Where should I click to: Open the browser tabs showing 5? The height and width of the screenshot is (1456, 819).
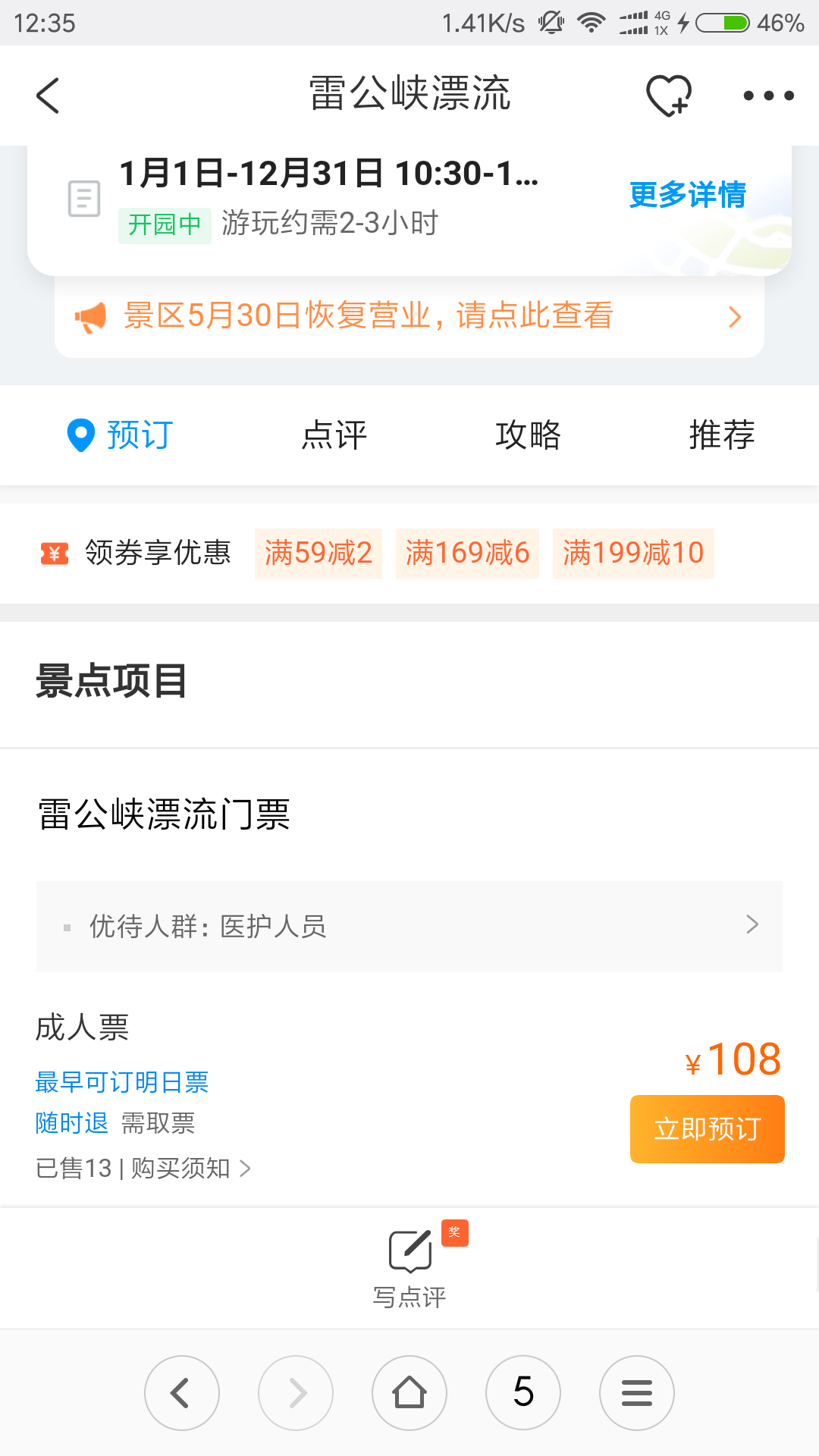(x=523, y=1392)
